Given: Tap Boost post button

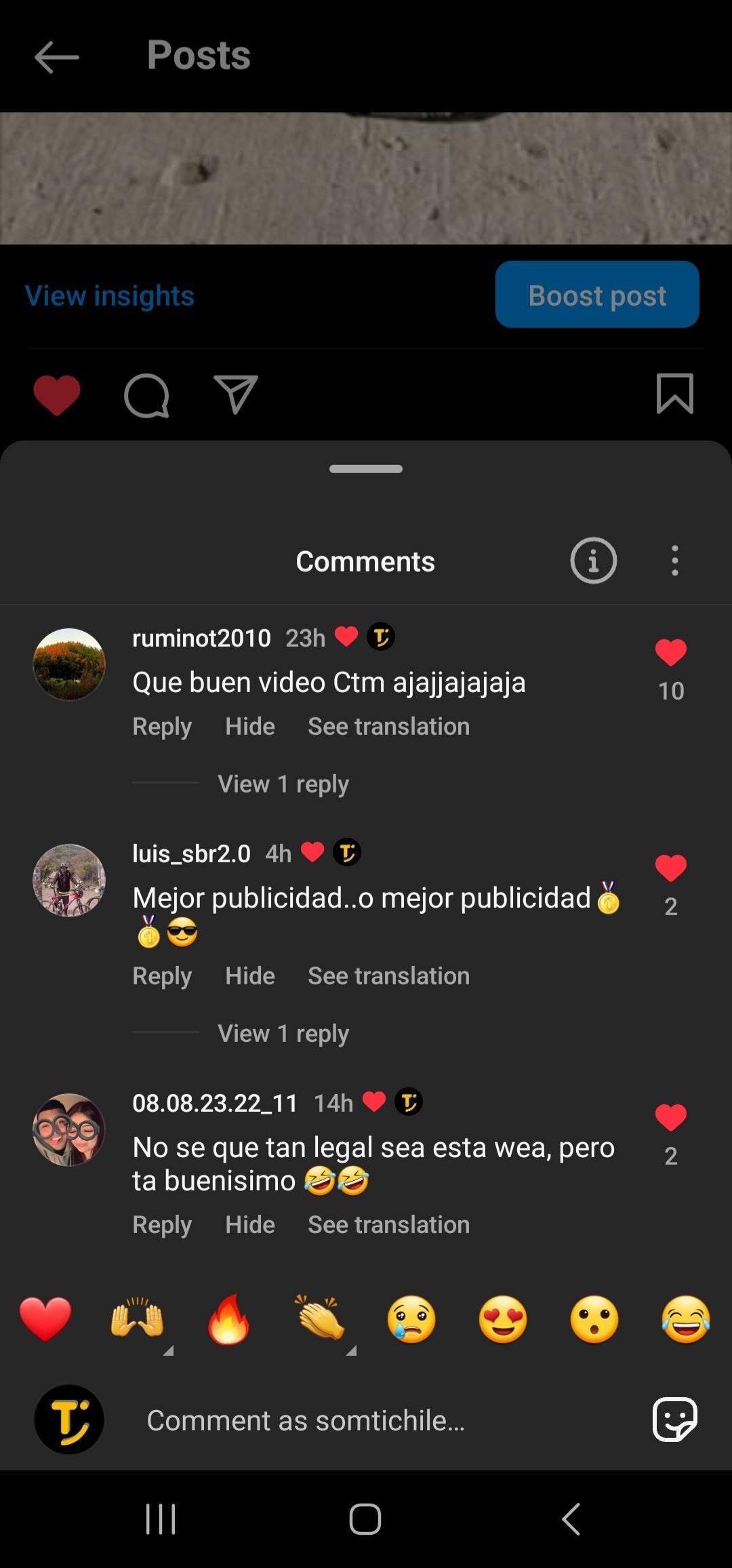Looking at the screenshot, I should [596, 295].
